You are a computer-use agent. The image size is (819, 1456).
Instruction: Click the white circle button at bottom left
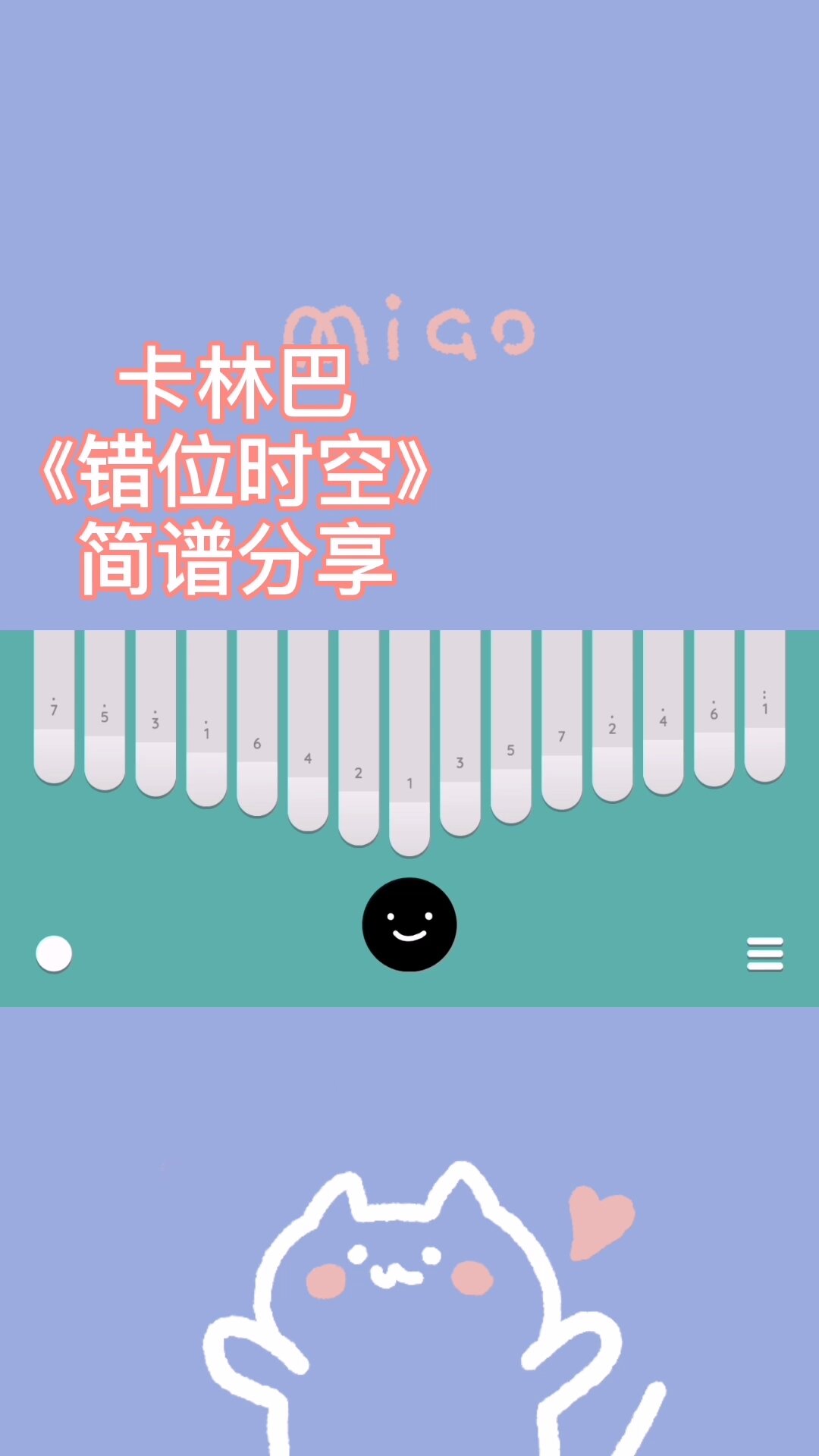53,954
